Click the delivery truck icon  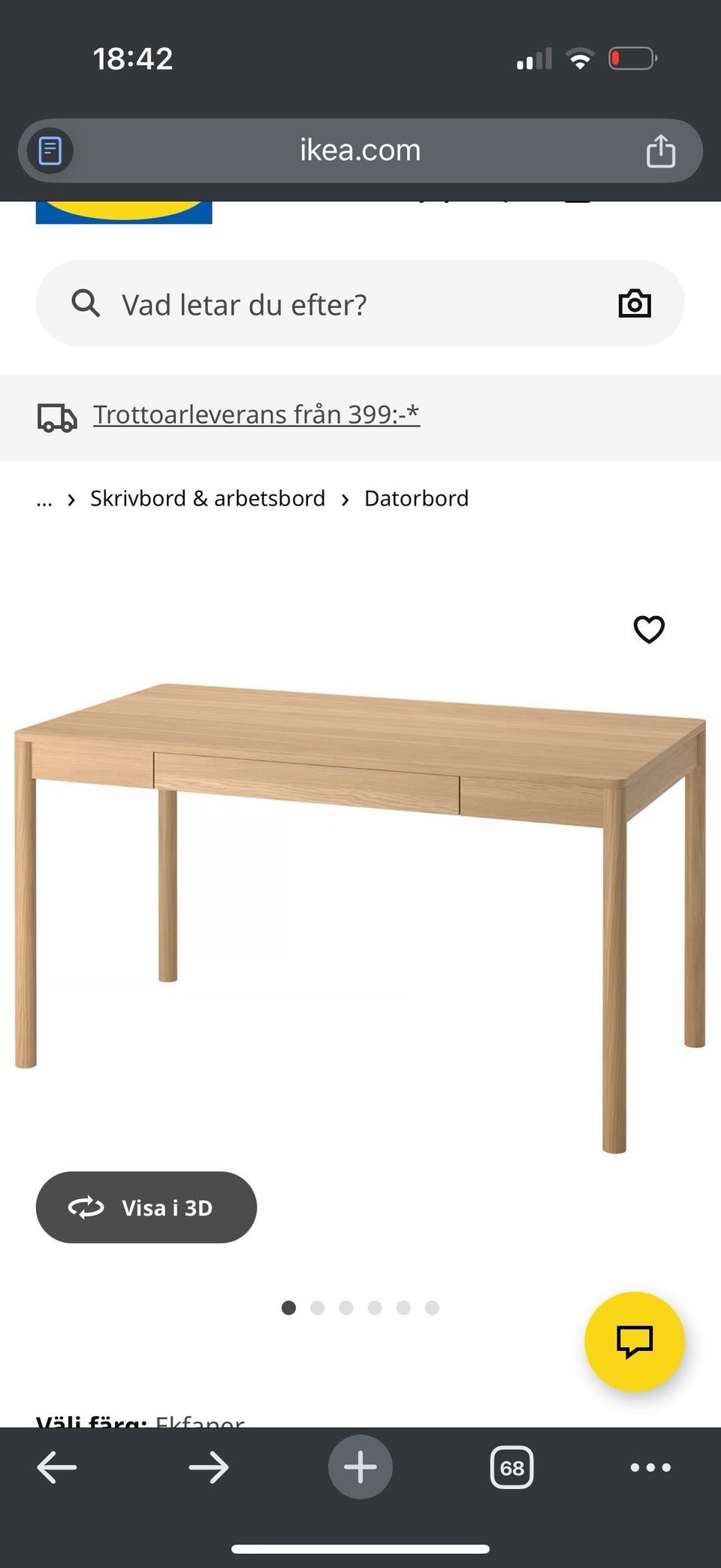[x=57, y=417]
